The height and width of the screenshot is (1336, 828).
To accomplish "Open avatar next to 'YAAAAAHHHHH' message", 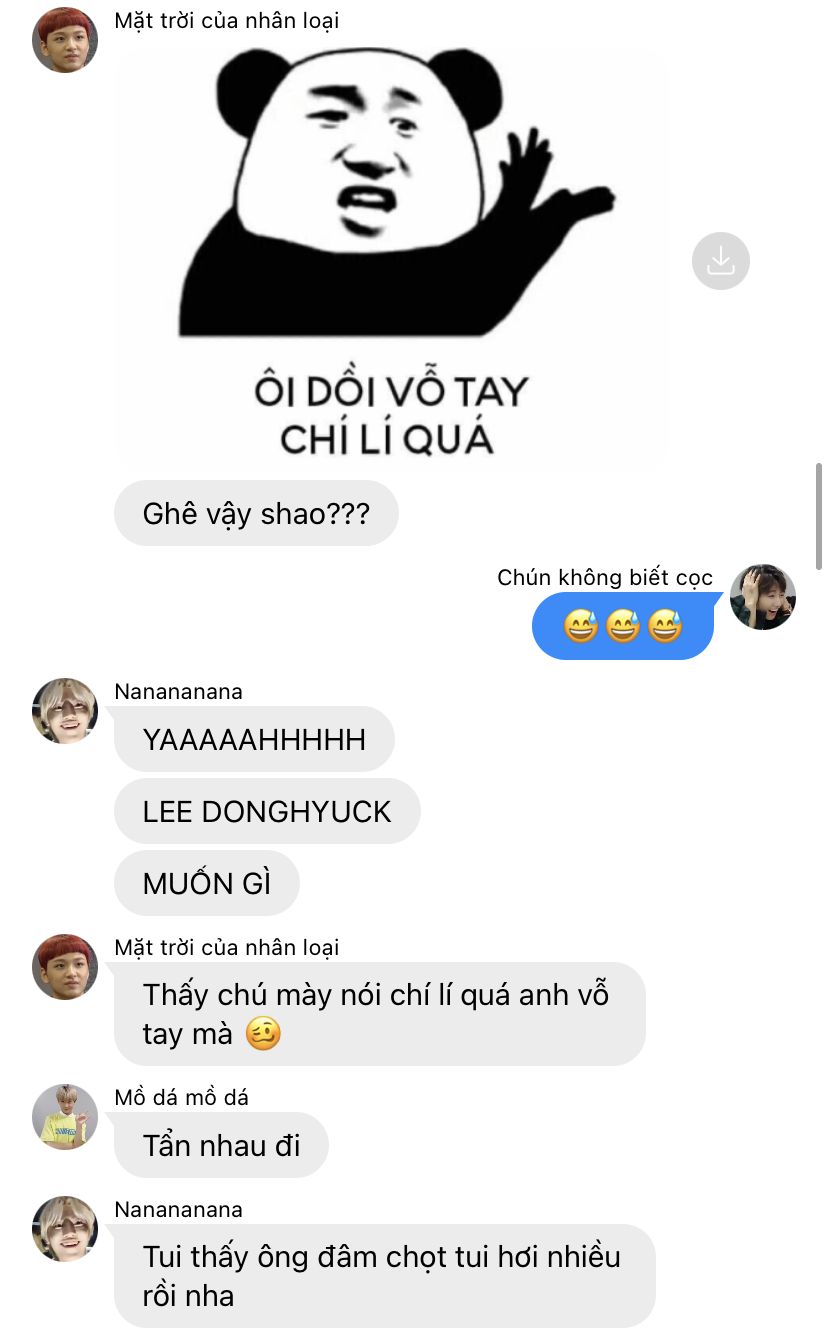I will [65, 711].
